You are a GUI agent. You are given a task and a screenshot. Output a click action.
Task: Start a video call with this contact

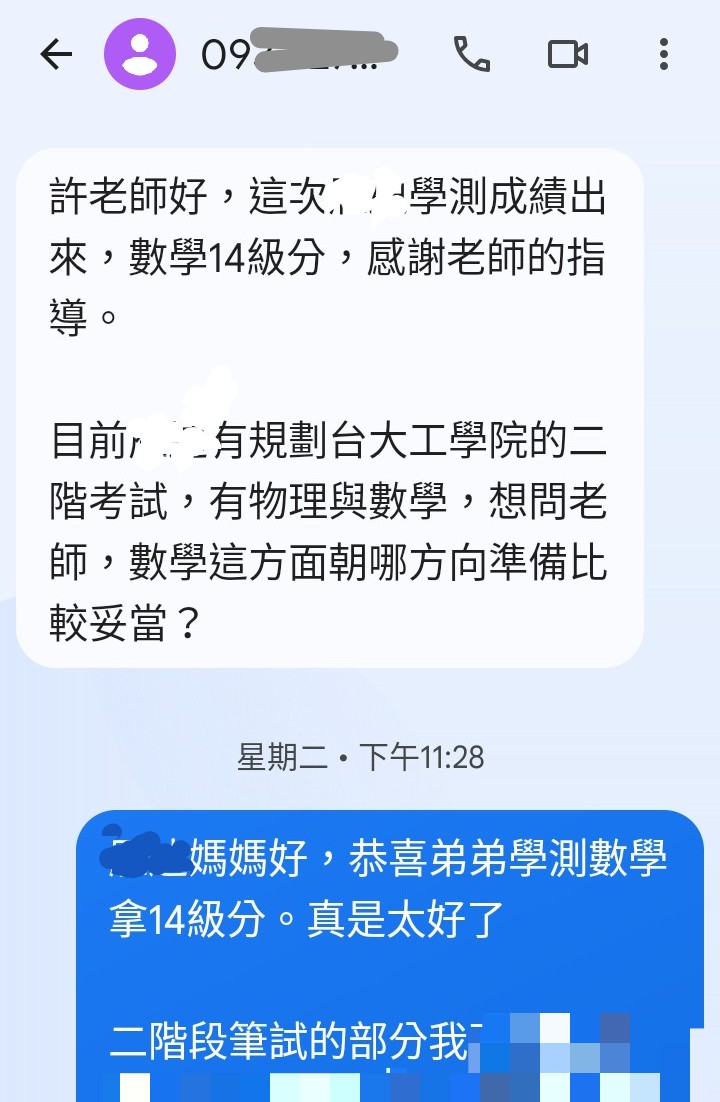568,54
